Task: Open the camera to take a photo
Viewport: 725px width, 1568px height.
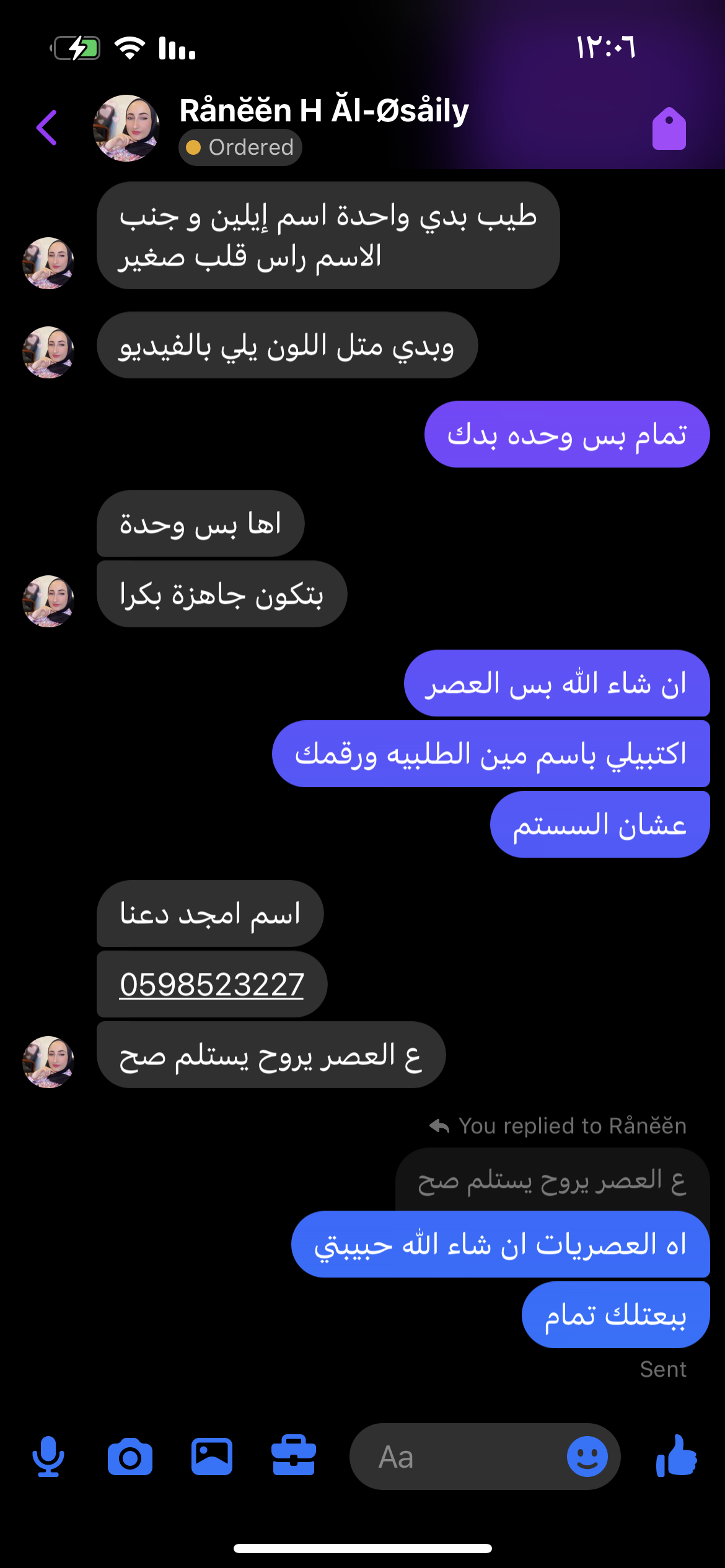Action: pos(130,1457)
